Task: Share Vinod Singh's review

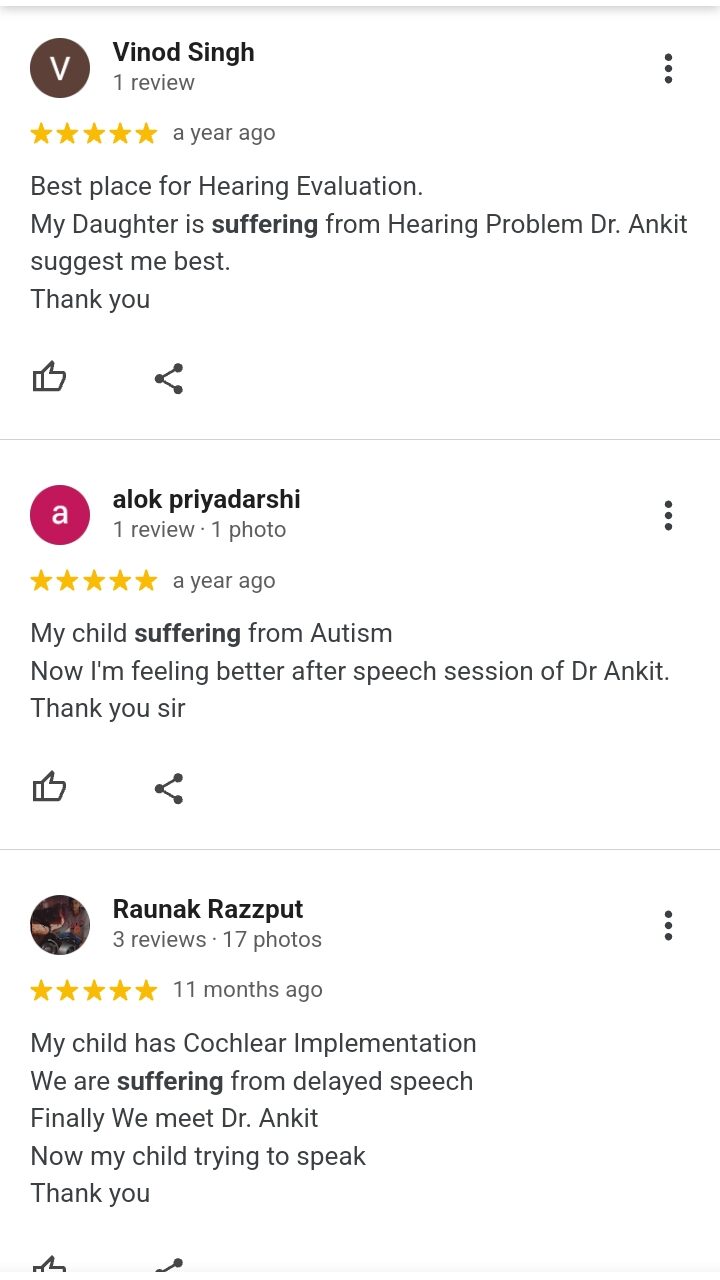Action: (x=169, y=378)
